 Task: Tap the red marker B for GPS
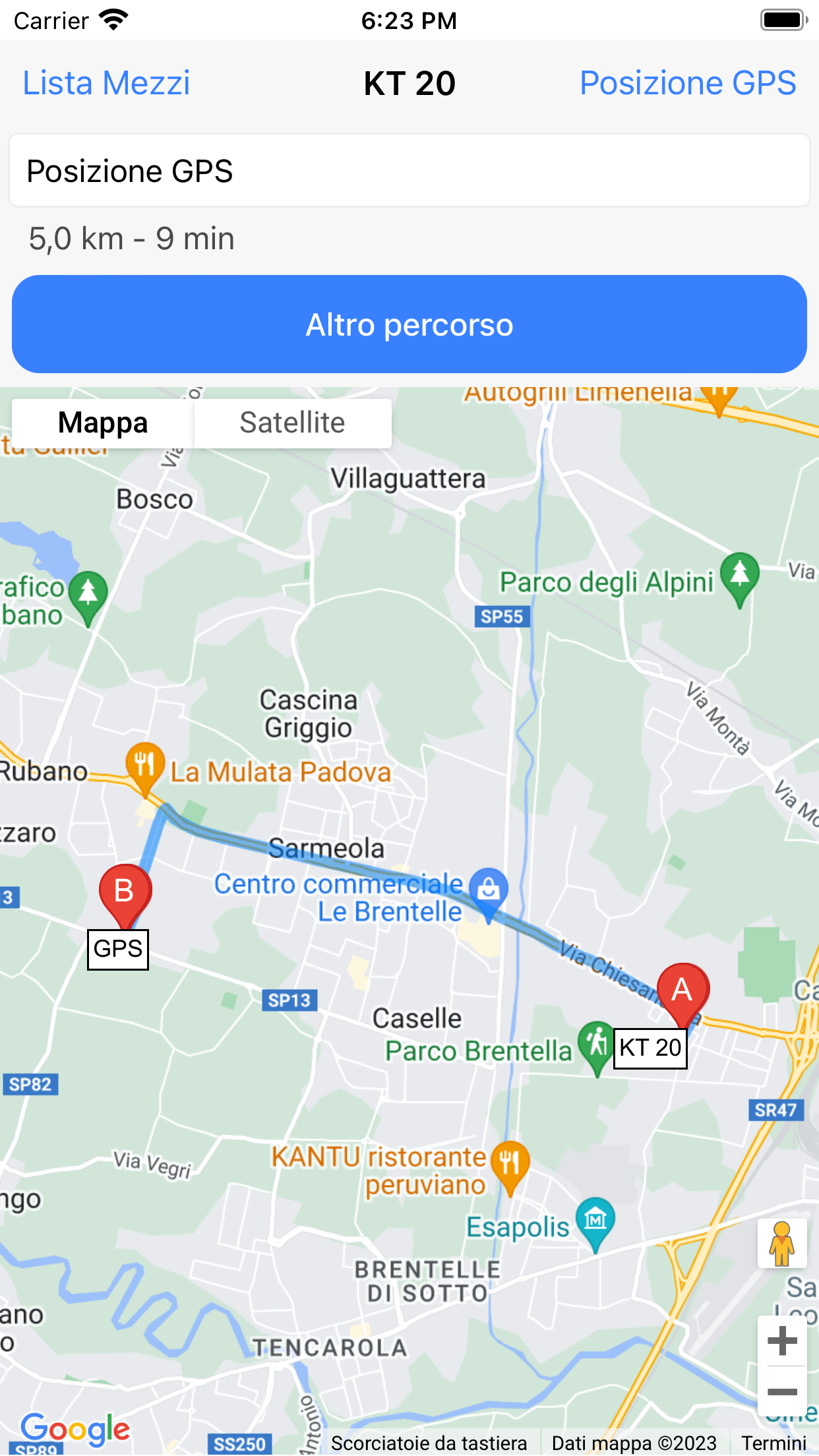125,892
